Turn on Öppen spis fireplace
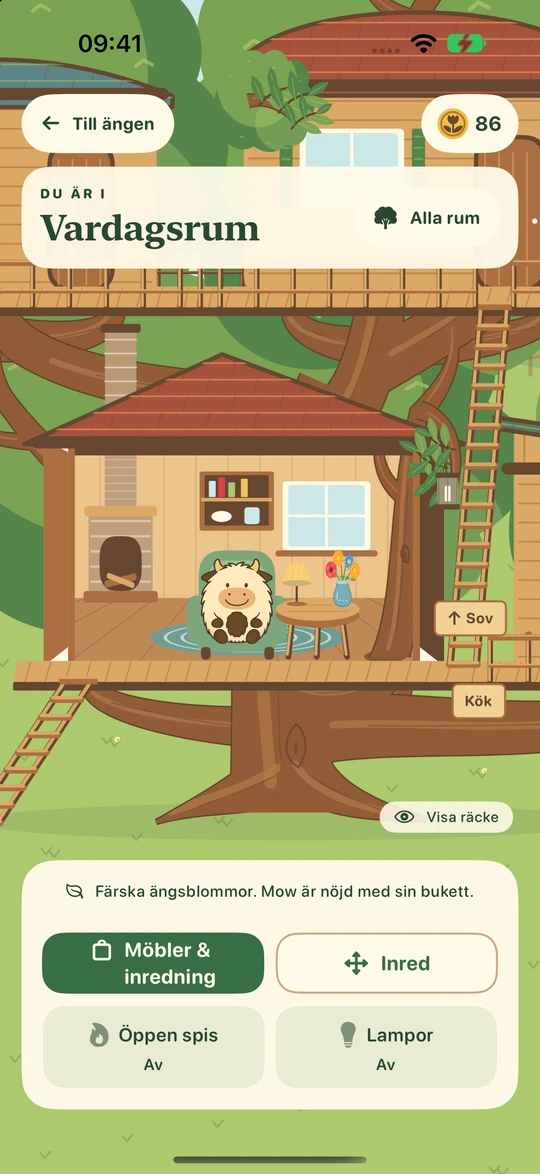This screenshot has width=540, height=1174. (154, 1047)
